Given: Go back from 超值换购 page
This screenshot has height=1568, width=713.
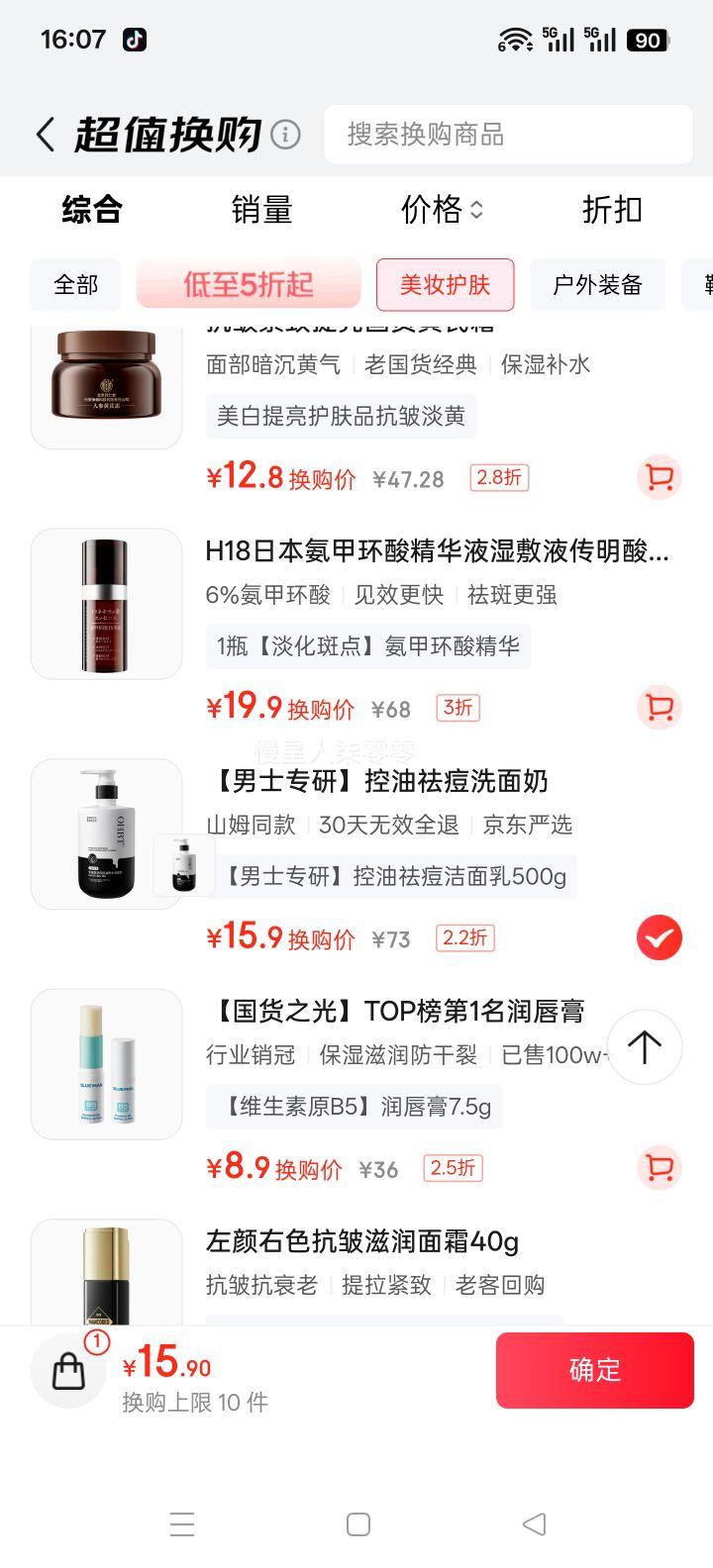Looking at the screenshot, I should click(46, 135).
